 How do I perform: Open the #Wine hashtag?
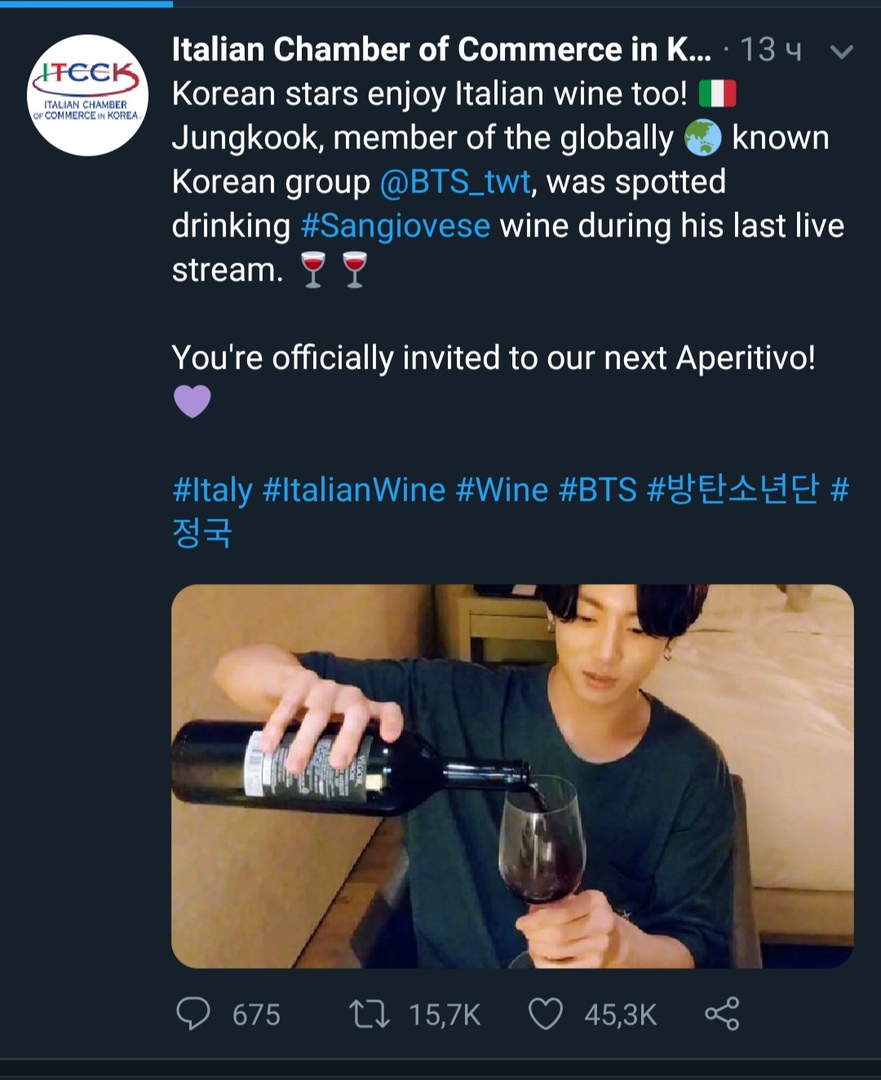click(x=502, y=489)
